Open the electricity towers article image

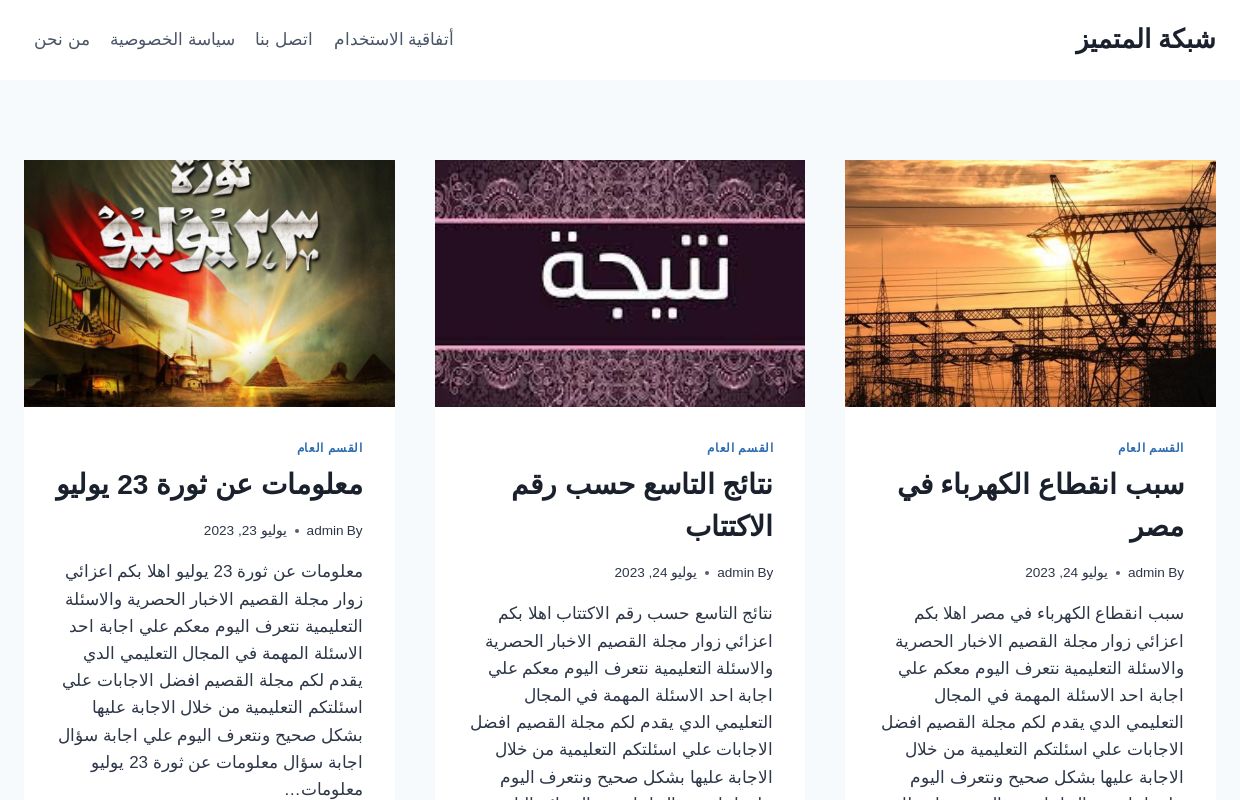[x=1030, y=283]
